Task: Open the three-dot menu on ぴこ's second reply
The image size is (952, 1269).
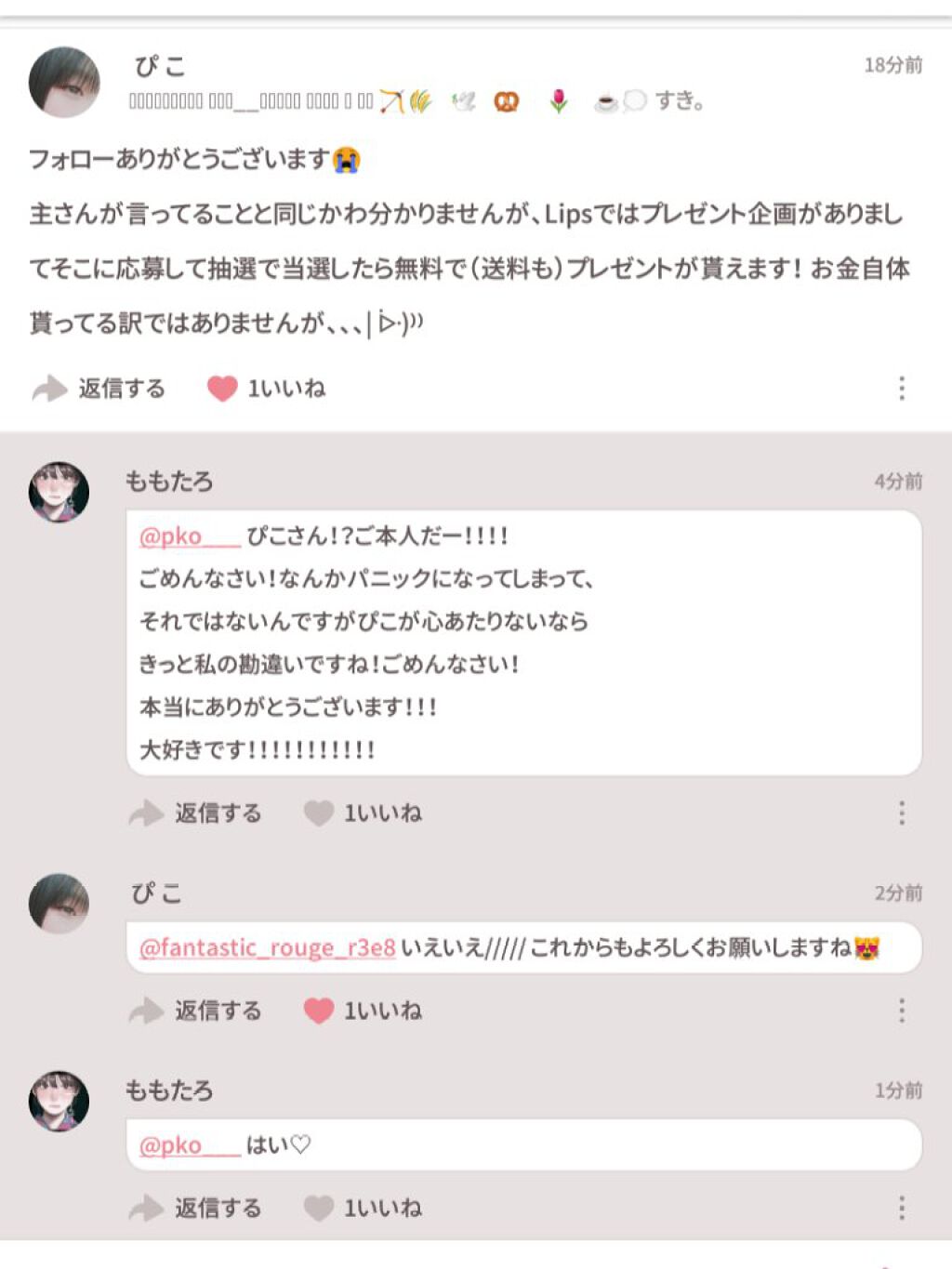Action: click(900, 1011)
